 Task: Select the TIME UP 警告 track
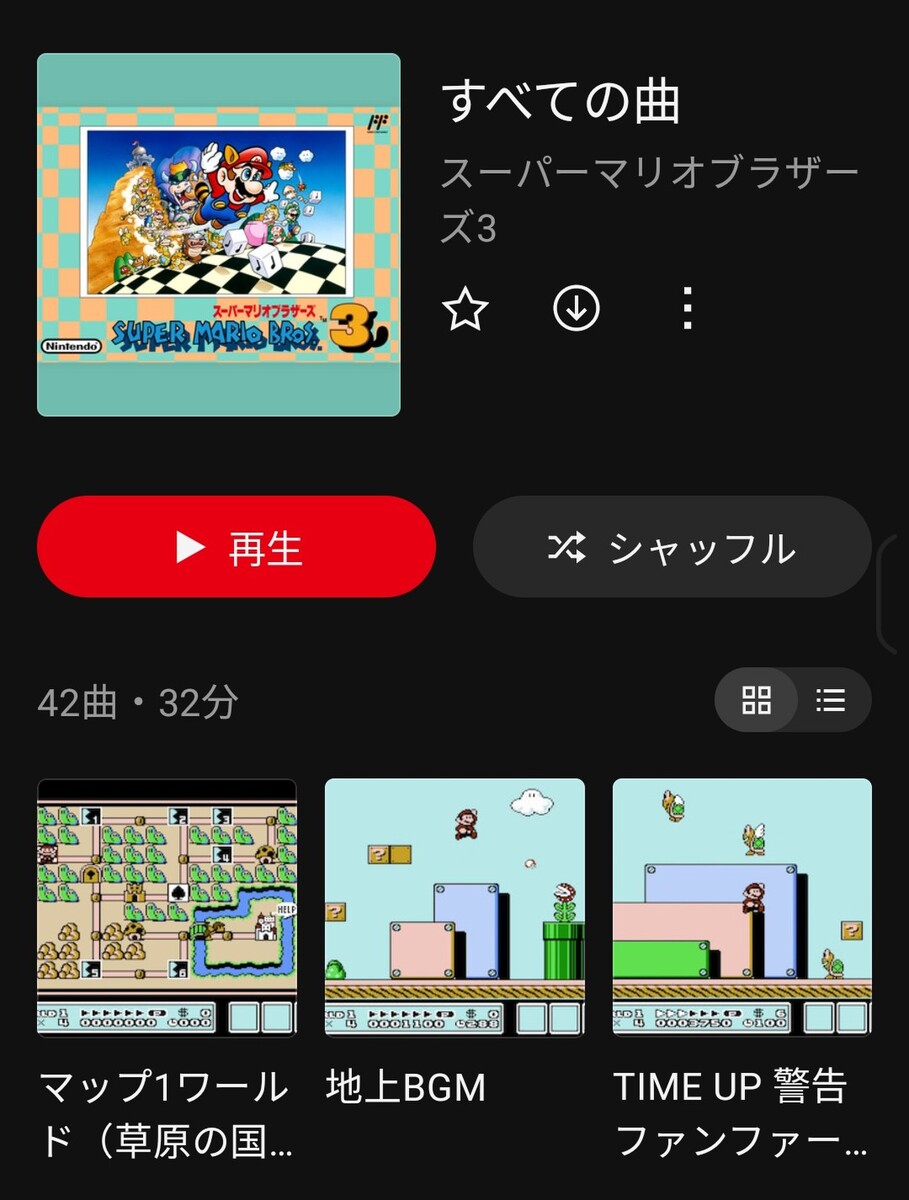pyautogui.click(x=742, y=907)
